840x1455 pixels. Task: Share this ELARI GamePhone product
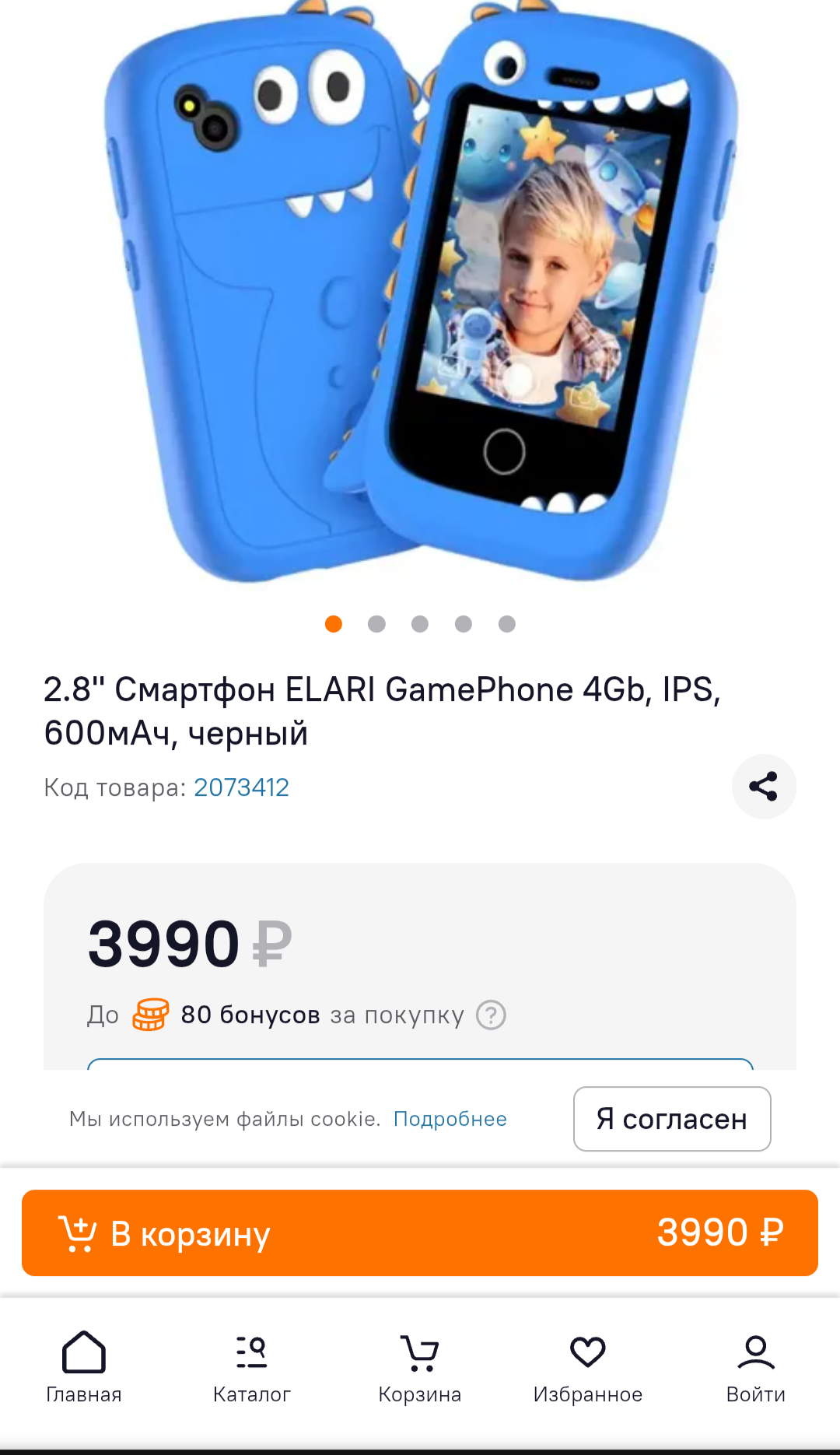click(x=763, y=787)
